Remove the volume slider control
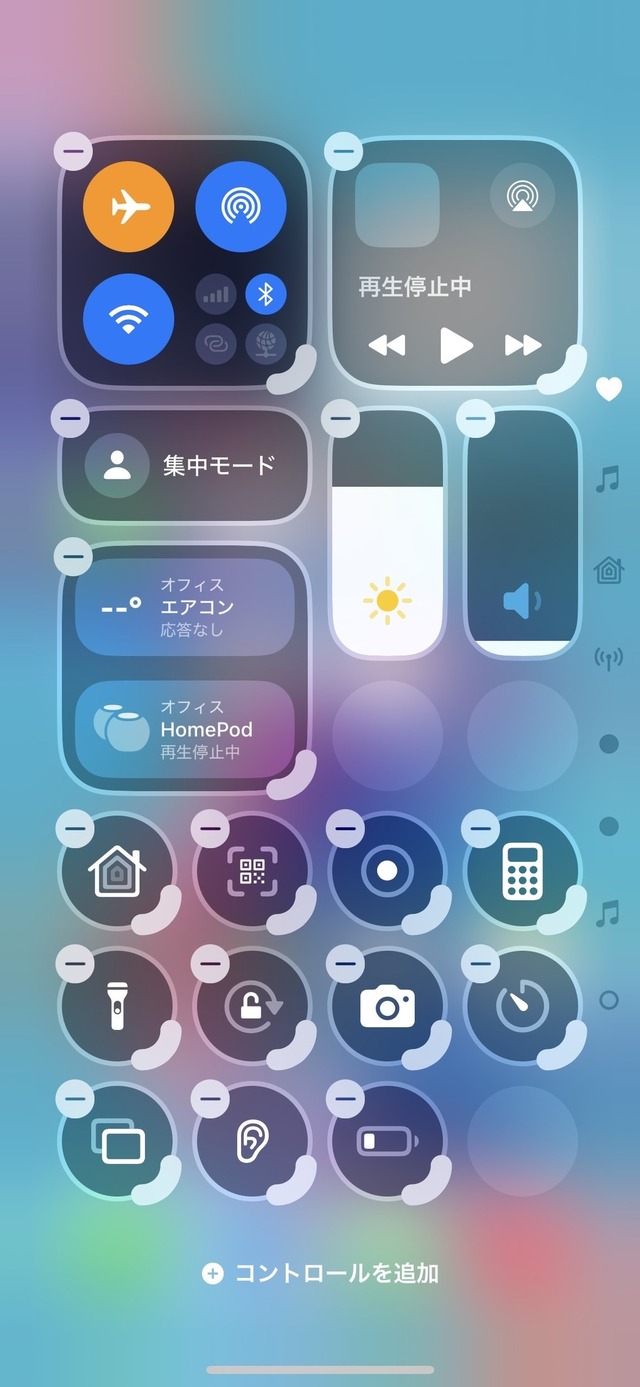This screenshot has width=640, height=1387. coord(478,417)
